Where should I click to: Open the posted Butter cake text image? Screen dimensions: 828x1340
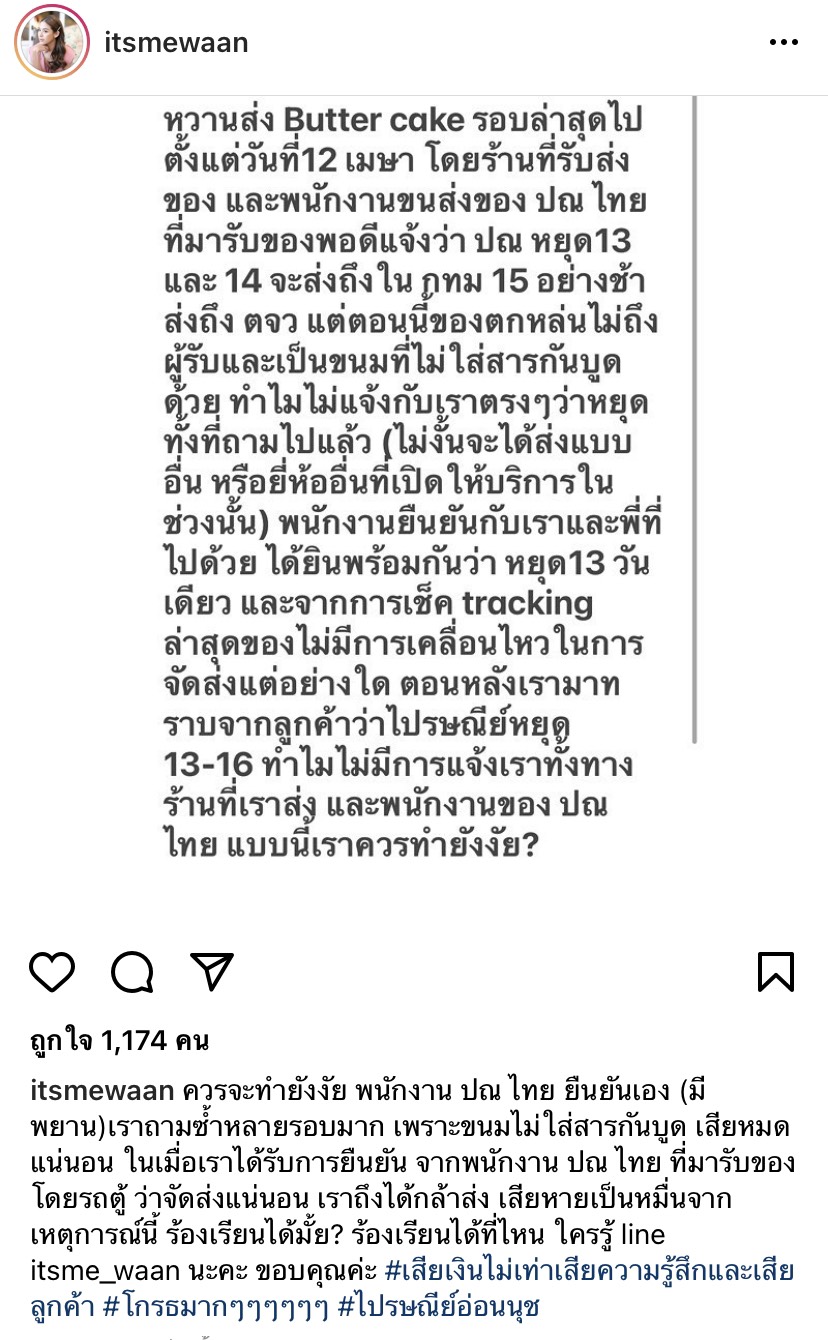[x=414, y=500]
